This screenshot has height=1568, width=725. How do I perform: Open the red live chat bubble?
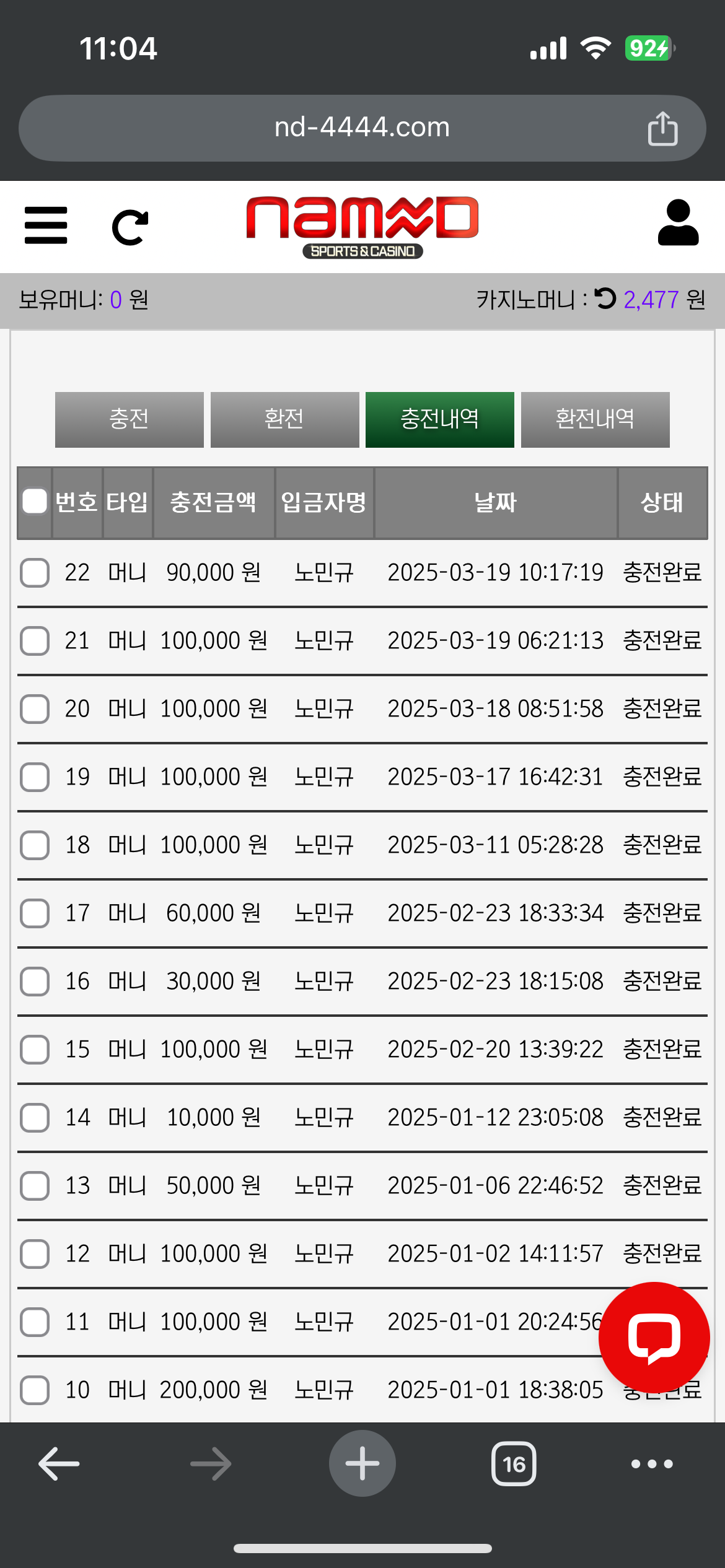pyautogui.click(x=654, y=1338)
